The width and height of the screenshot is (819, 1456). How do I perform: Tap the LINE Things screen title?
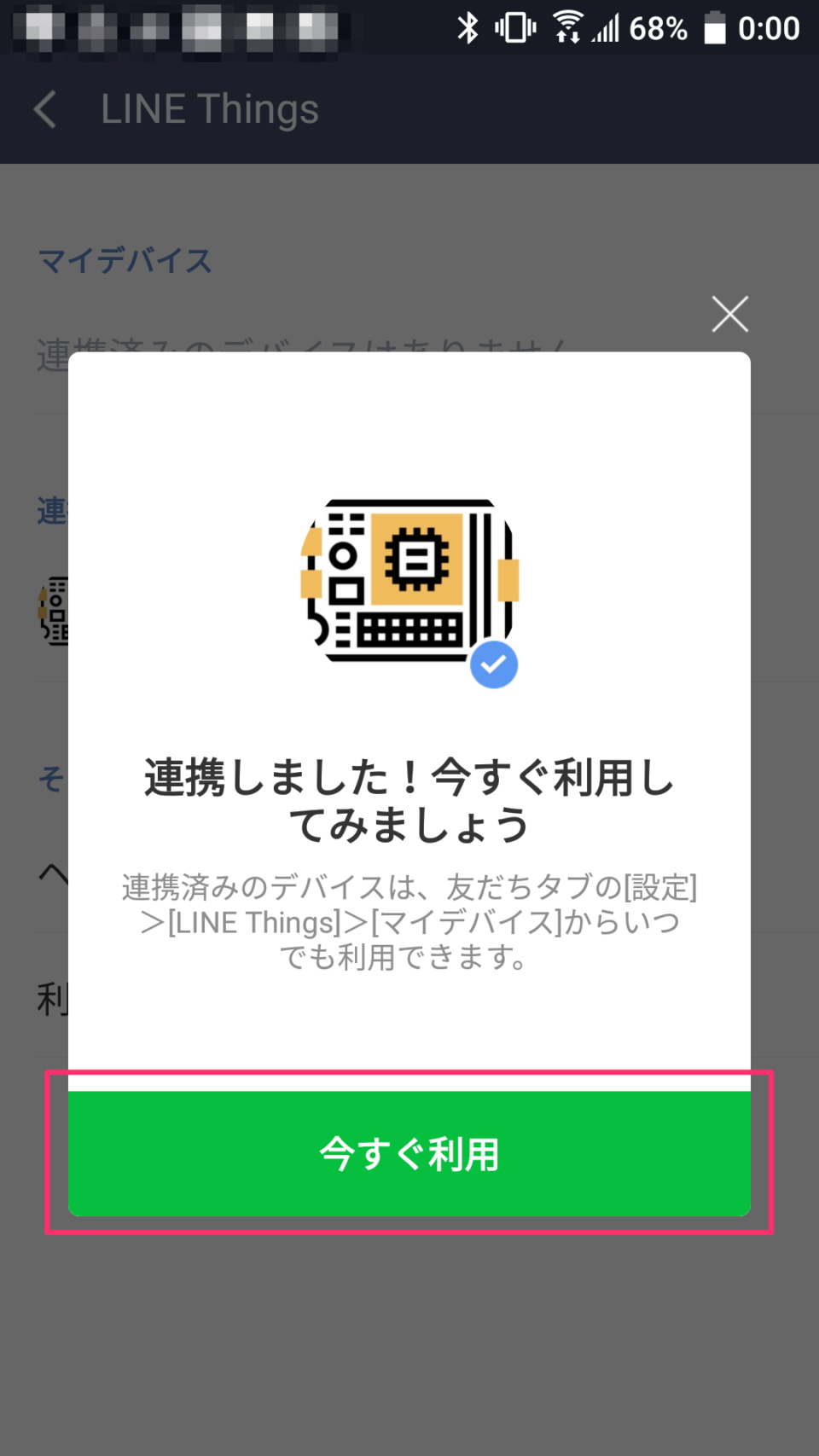pos(210,108)
